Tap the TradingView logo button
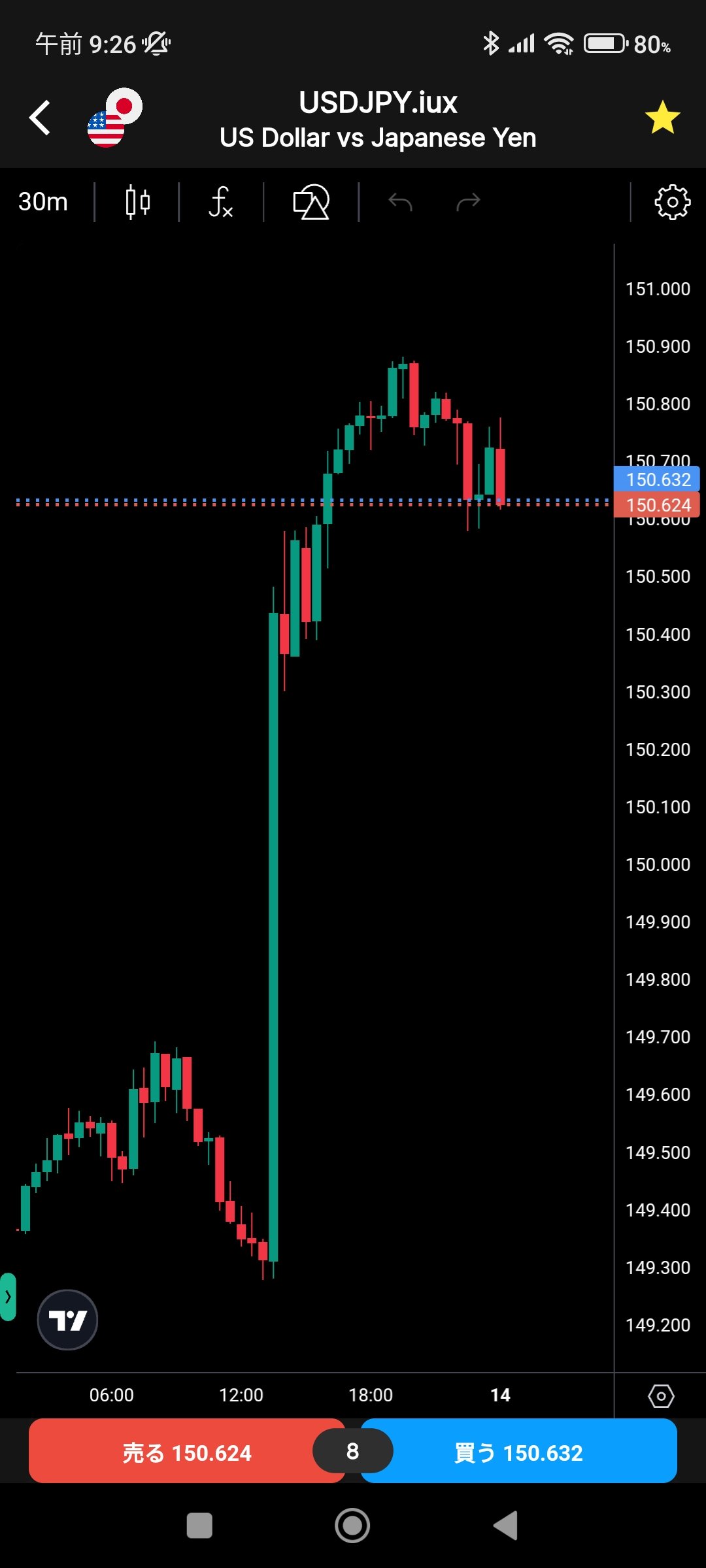706x1568 pixels. coord(67,1320)
